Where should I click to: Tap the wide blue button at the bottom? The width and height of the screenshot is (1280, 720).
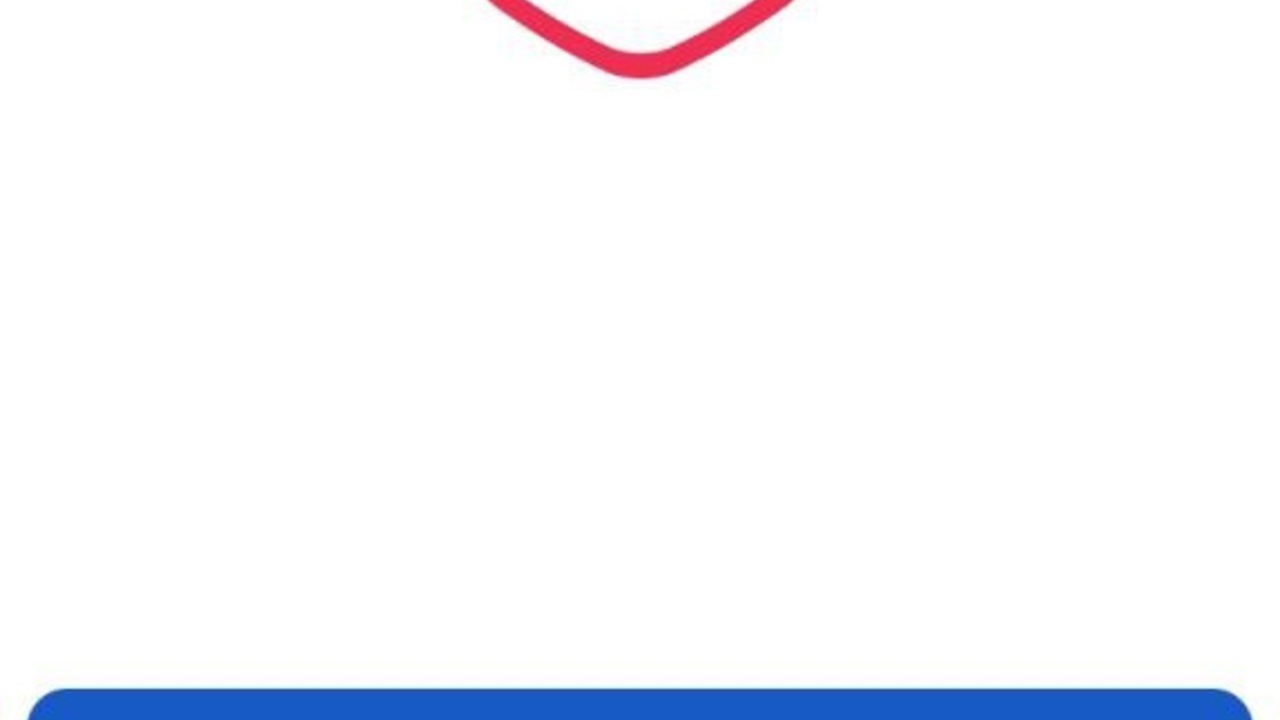[x=640, y=705]
